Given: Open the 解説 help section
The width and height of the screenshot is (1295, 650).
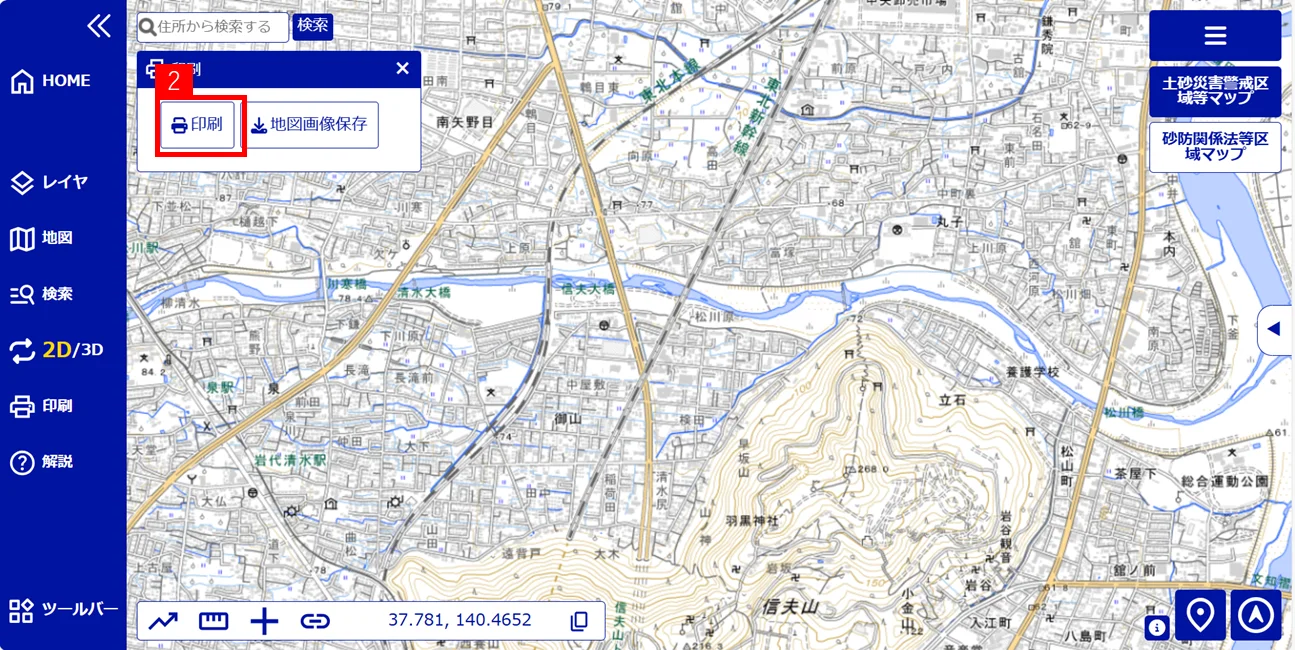Looking at the screenshot, I should 42,462.
